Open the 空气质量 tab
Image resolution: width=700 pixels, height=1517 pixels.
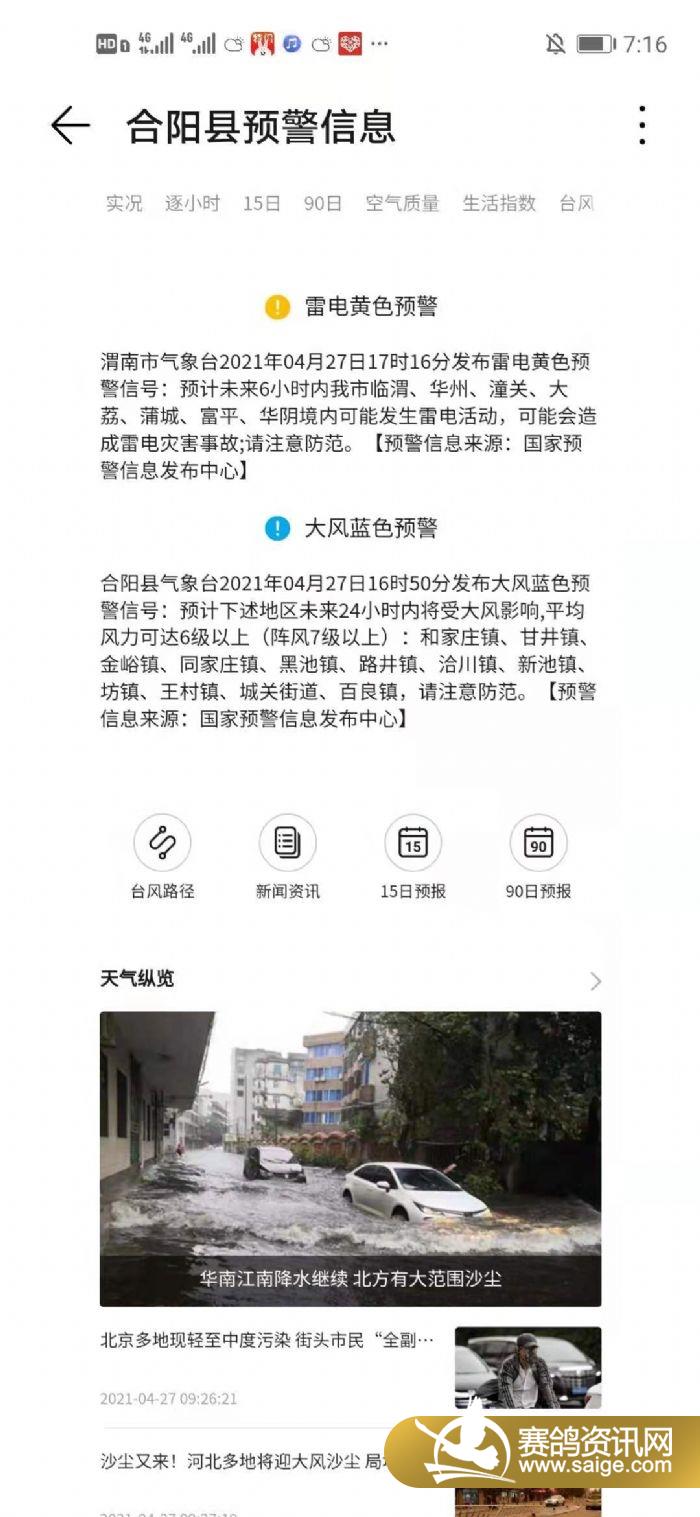(x=402, y=203)
